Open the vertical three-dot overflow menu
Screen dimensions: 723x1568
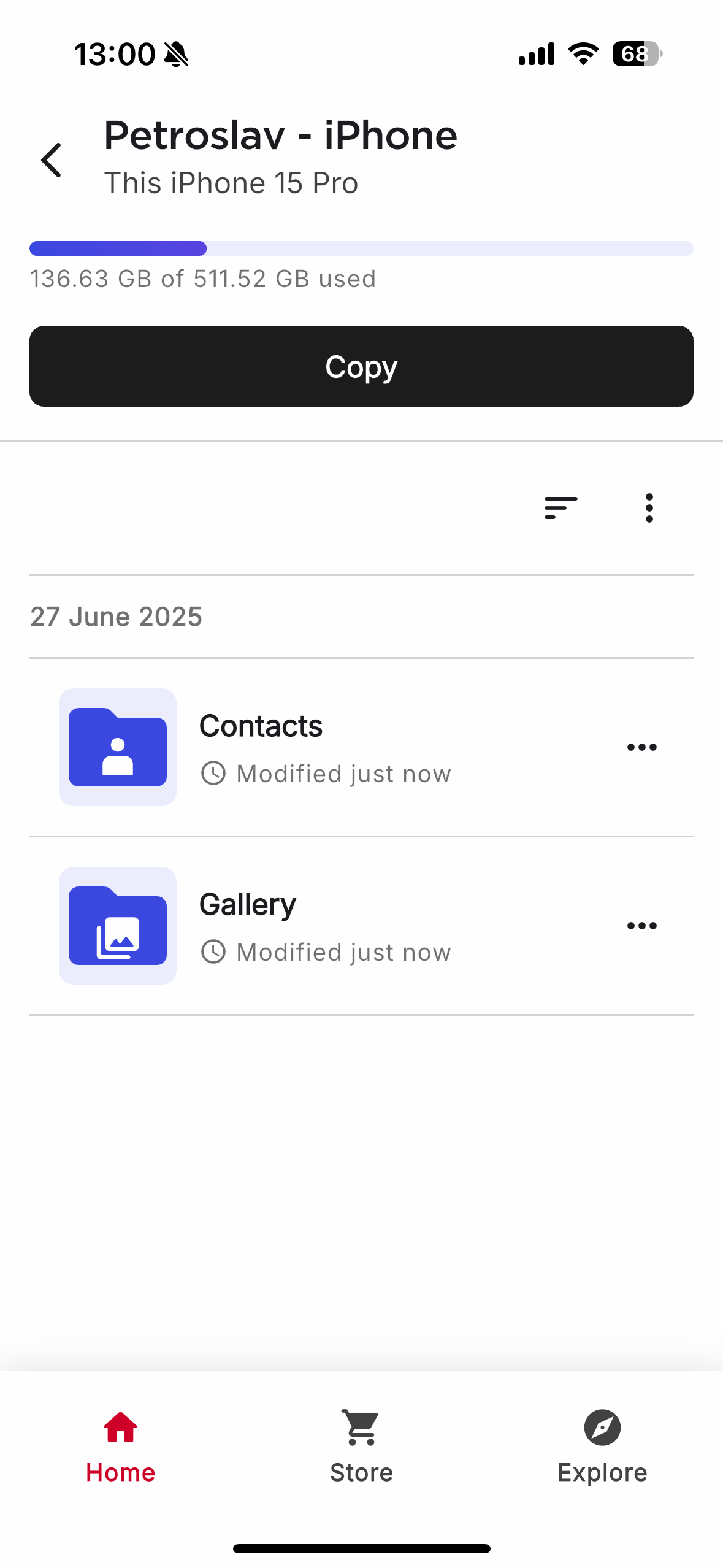tap(649, 508)
